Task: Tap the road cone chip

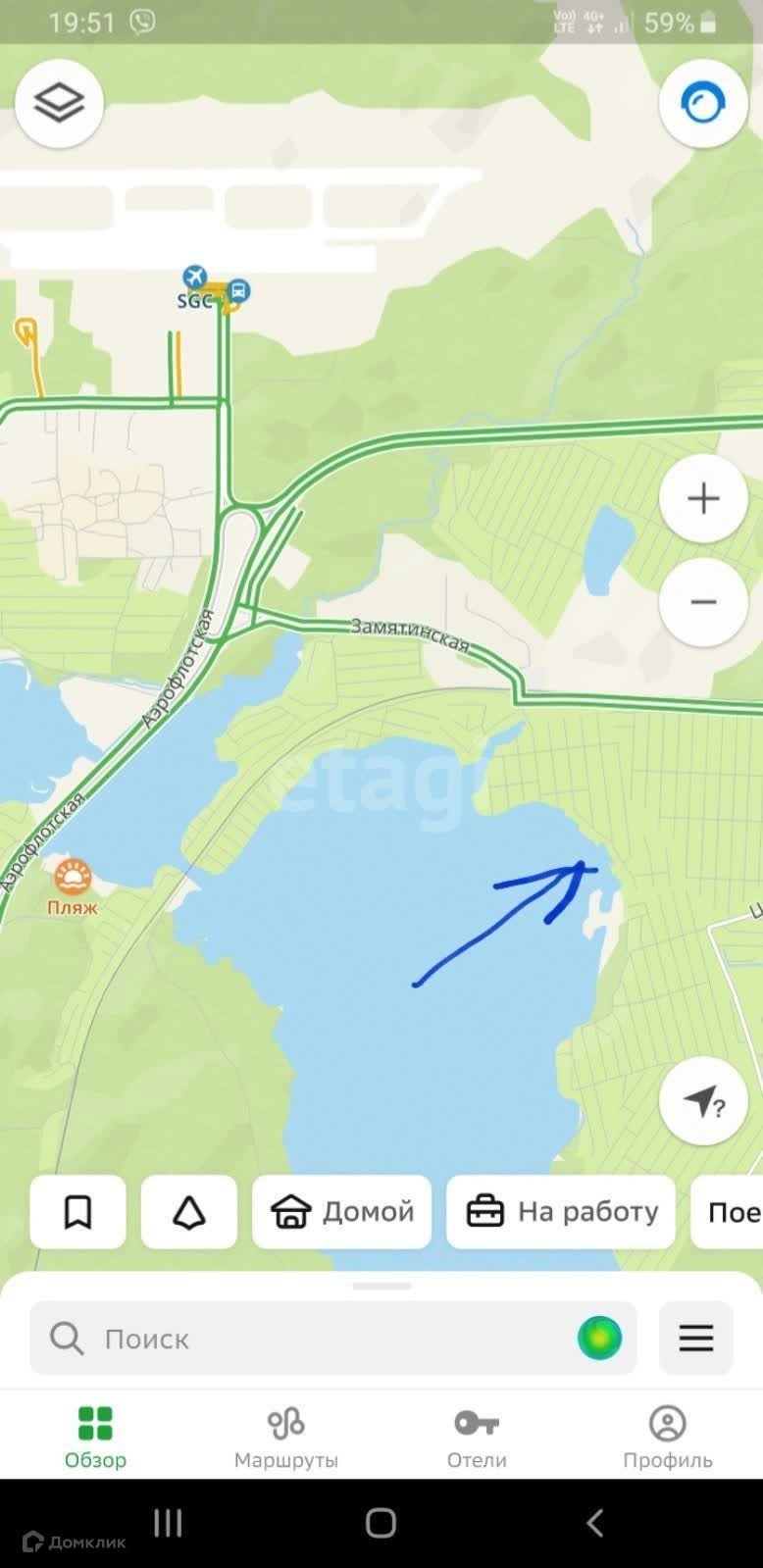Action: (x=189, y=1212)
